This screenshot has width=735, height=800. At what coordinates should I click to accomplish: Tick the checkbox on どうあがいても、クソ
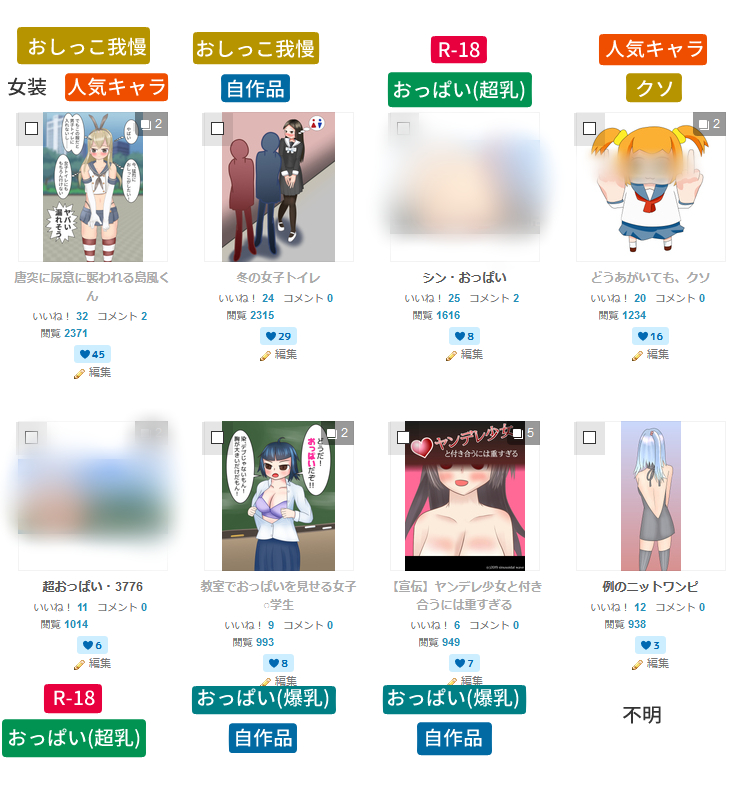pyautogui.click(x=589, y=128)
